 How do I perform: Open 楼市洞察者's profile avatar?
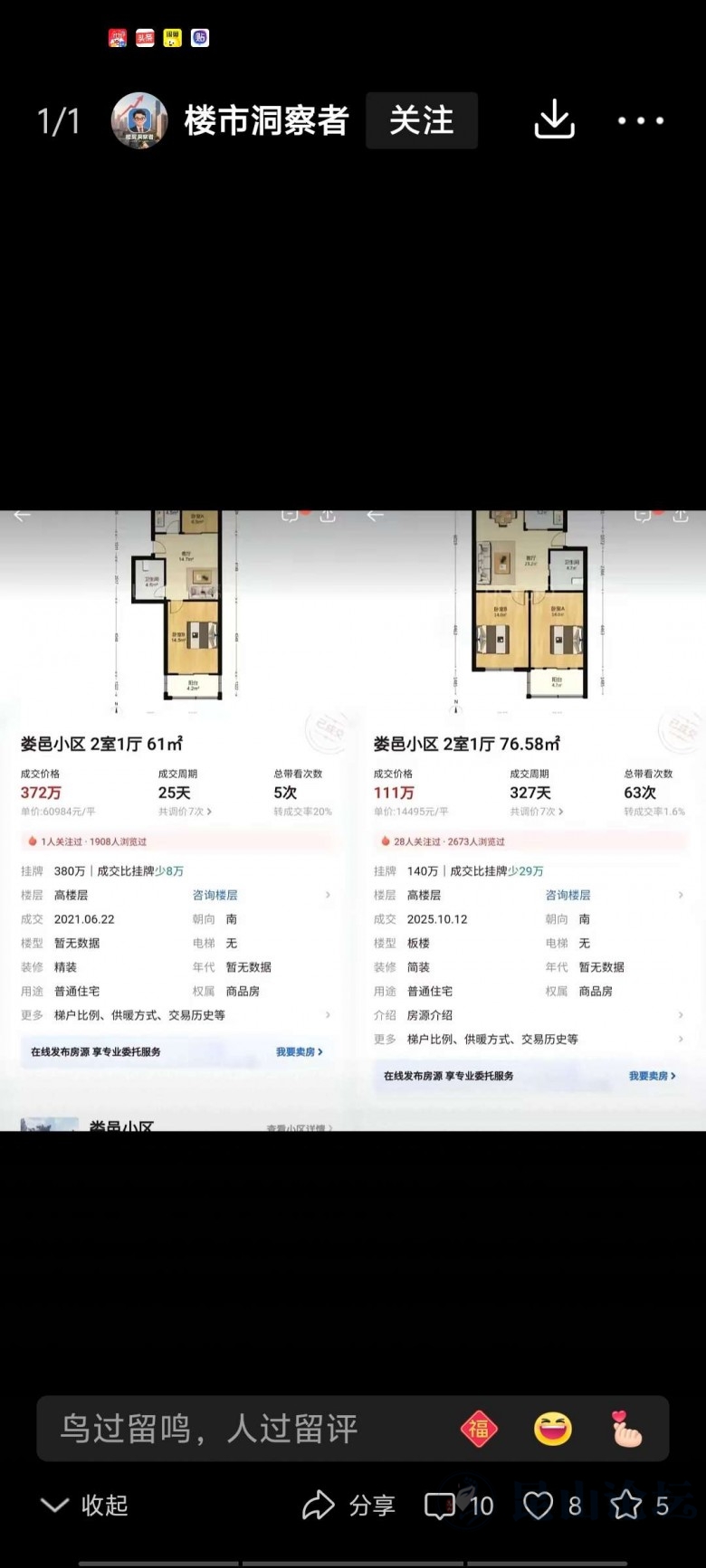139,120
